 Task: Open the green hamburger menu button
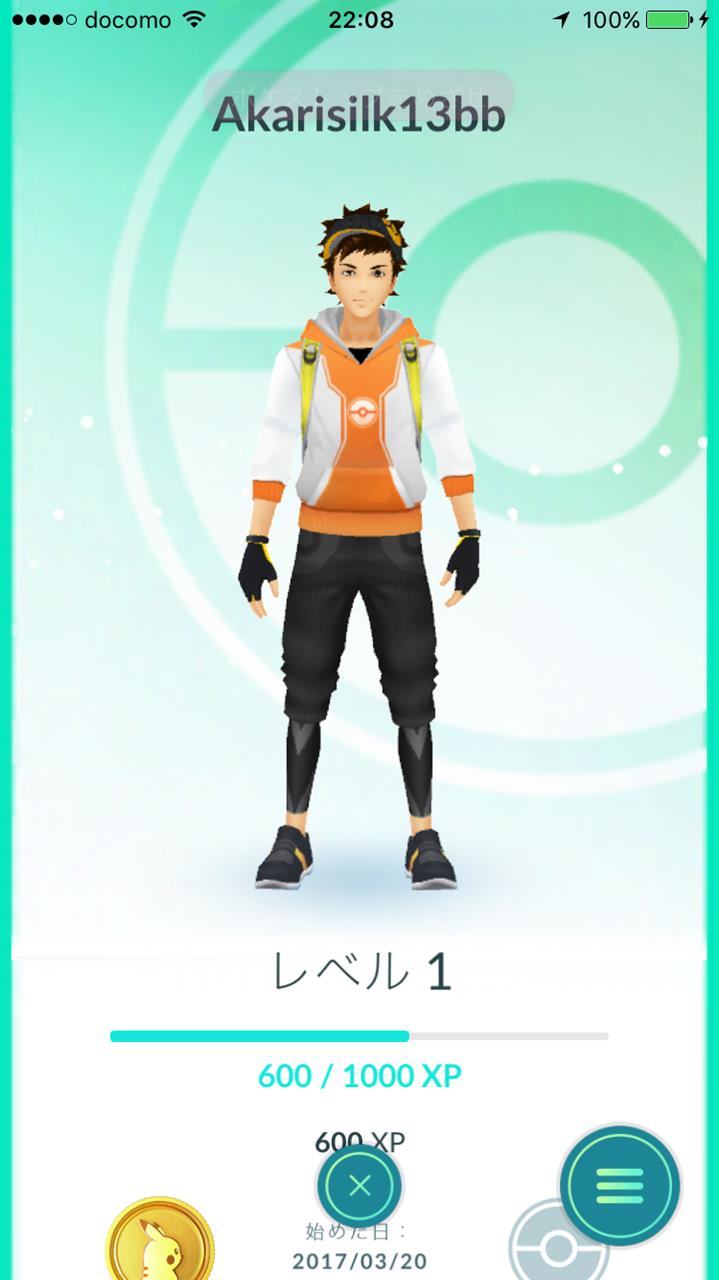(x=620, y=1186)
